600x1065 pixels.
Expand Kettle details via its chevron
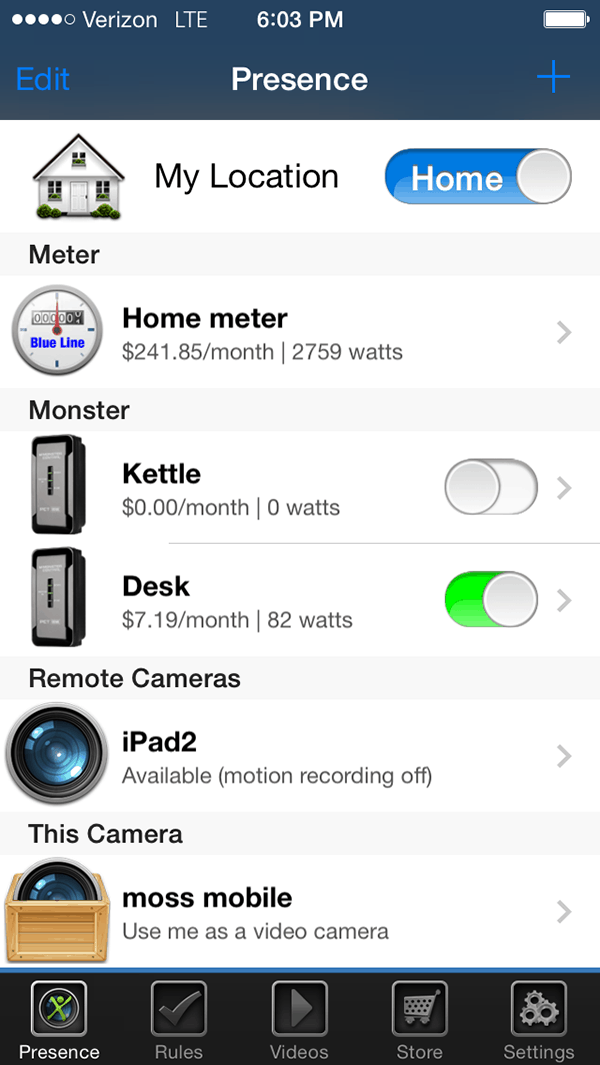click(x=565, y=488)
